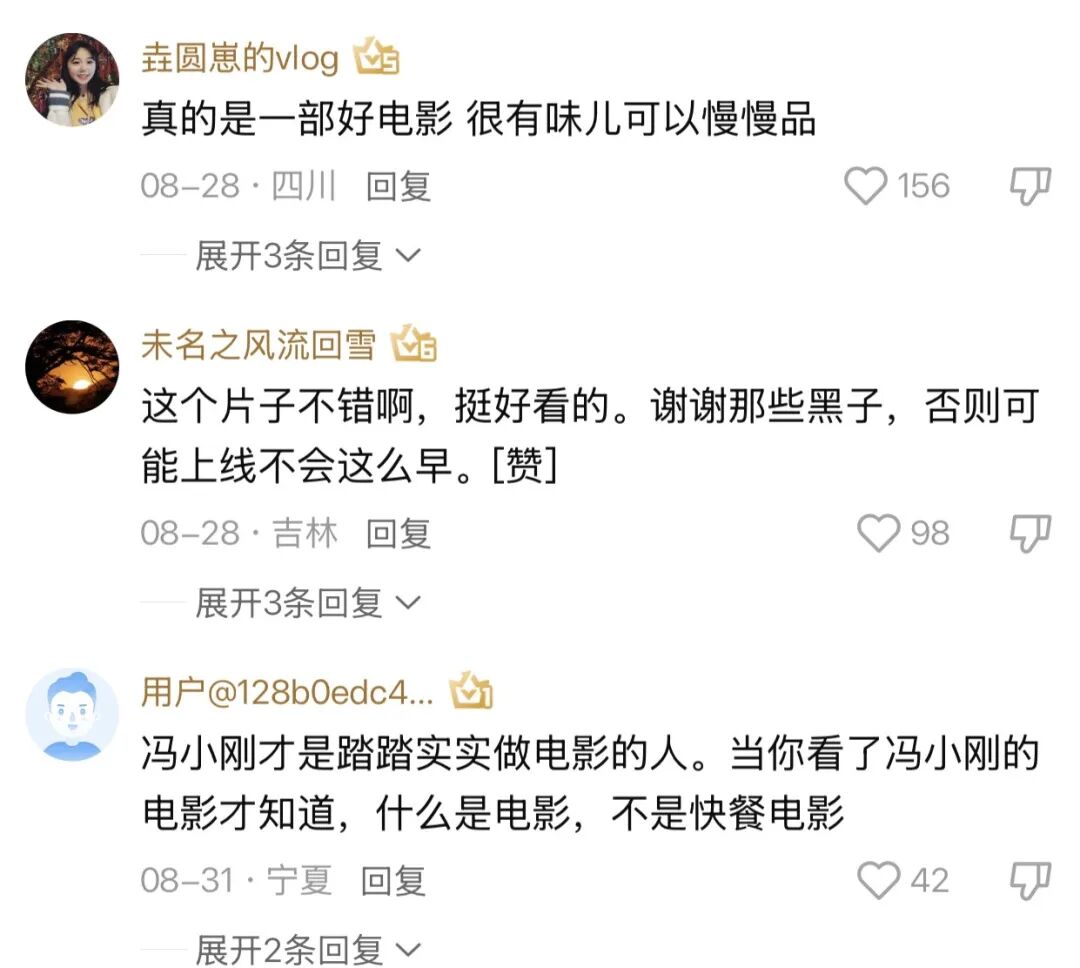Expand 3 replies under 垚圆崽的vlog's comment
The width and height of the screenshot is (1080, 968).
point(308,256)
